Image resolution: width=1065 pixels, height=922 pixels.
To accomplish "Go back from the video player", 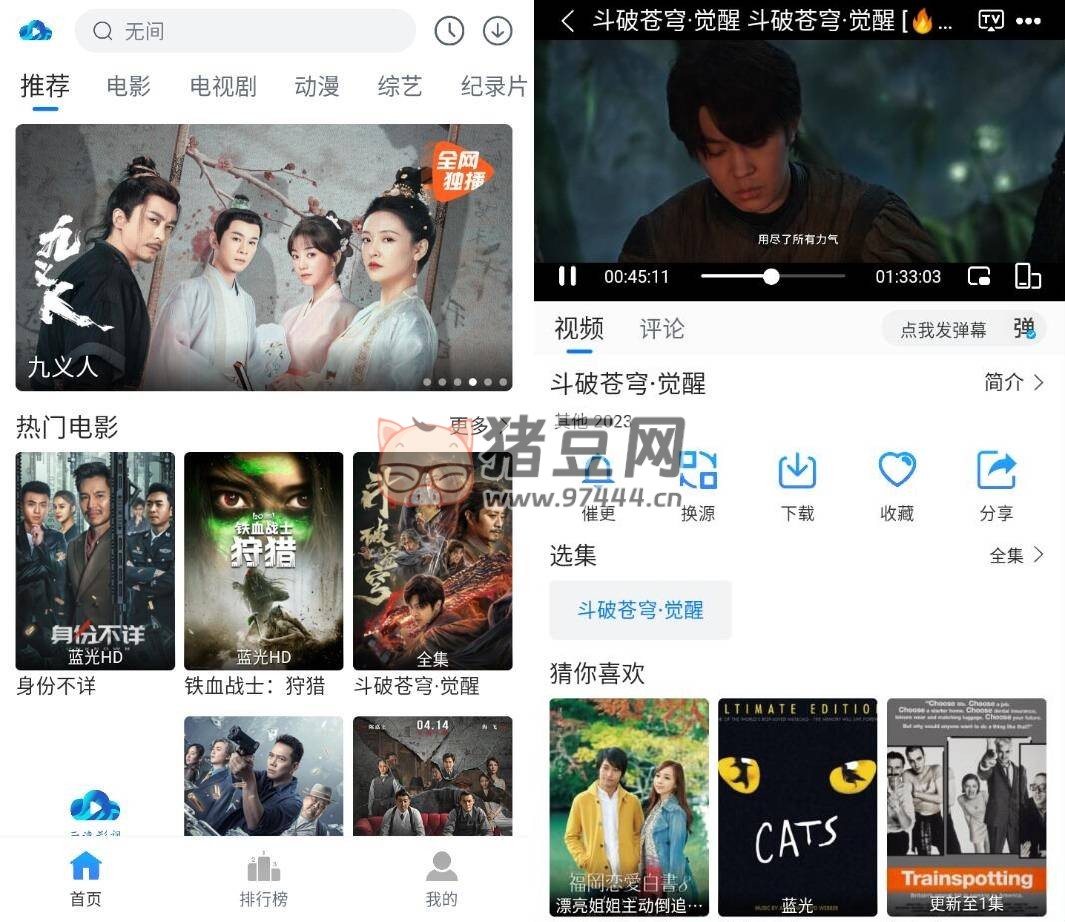I will tap(568, 21).
